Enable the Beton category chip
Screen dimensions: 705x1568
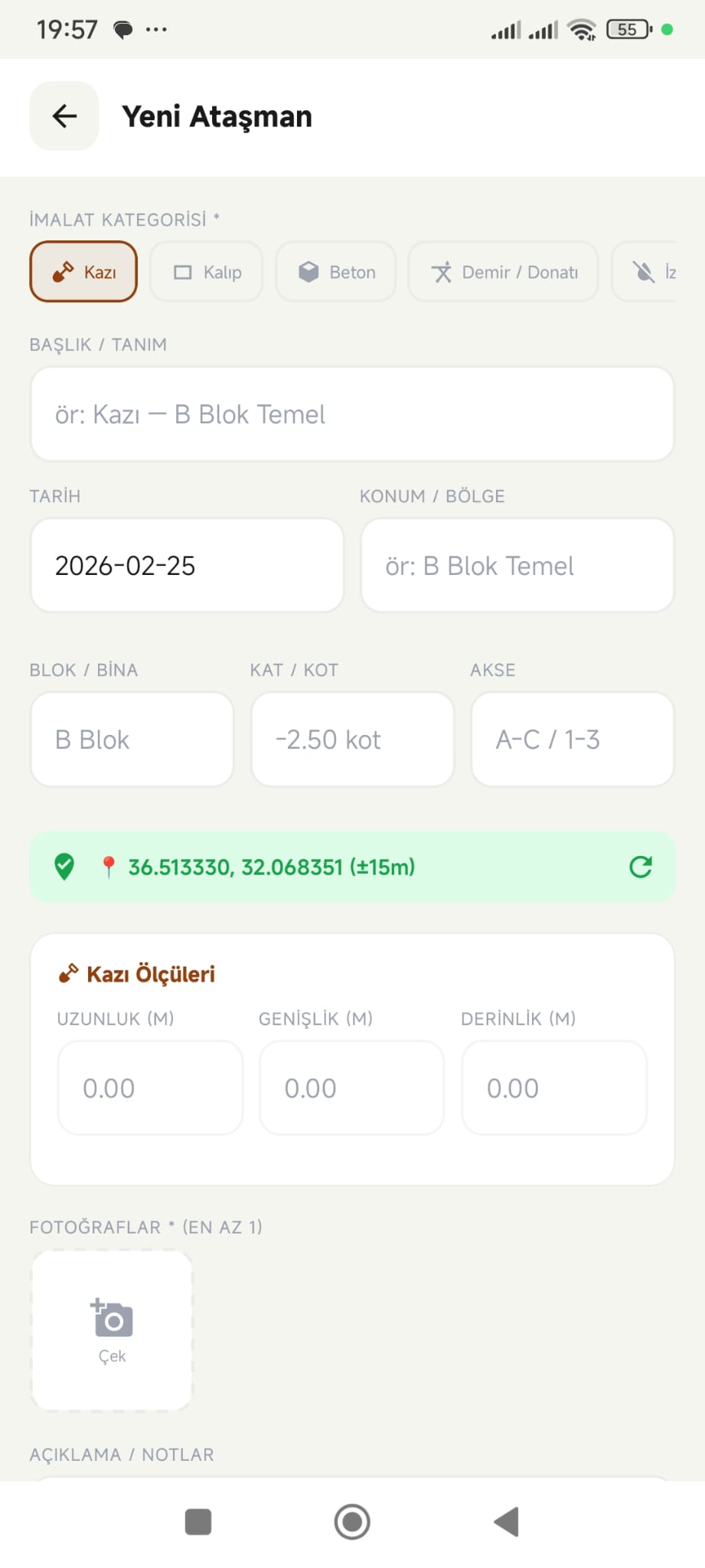[335, 271]
